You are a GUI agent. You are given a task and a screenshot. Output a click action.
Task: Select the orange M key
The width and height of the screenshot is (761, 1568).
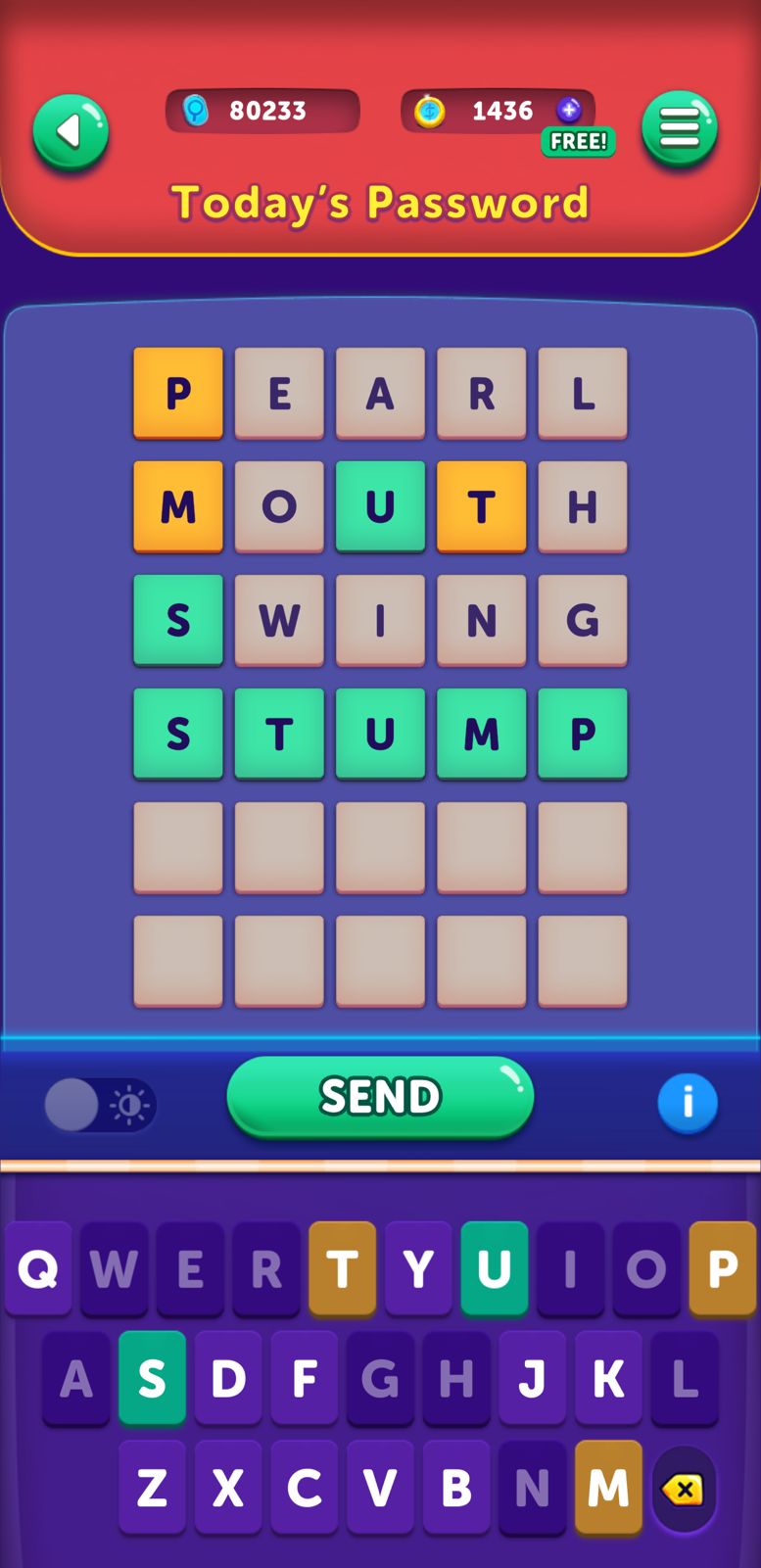coord(608,1488)
